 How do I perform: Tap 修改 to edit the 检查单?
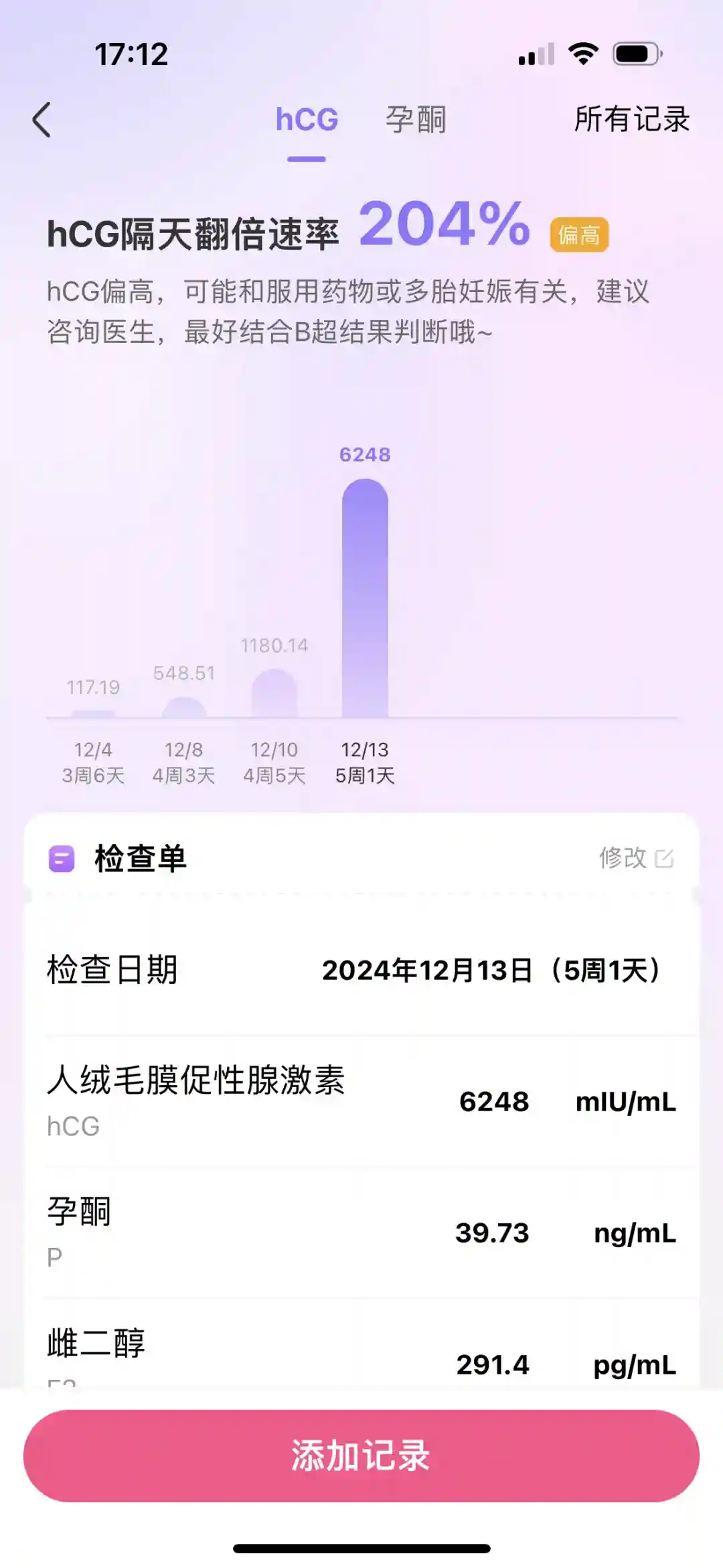click(x=635, y=858)
